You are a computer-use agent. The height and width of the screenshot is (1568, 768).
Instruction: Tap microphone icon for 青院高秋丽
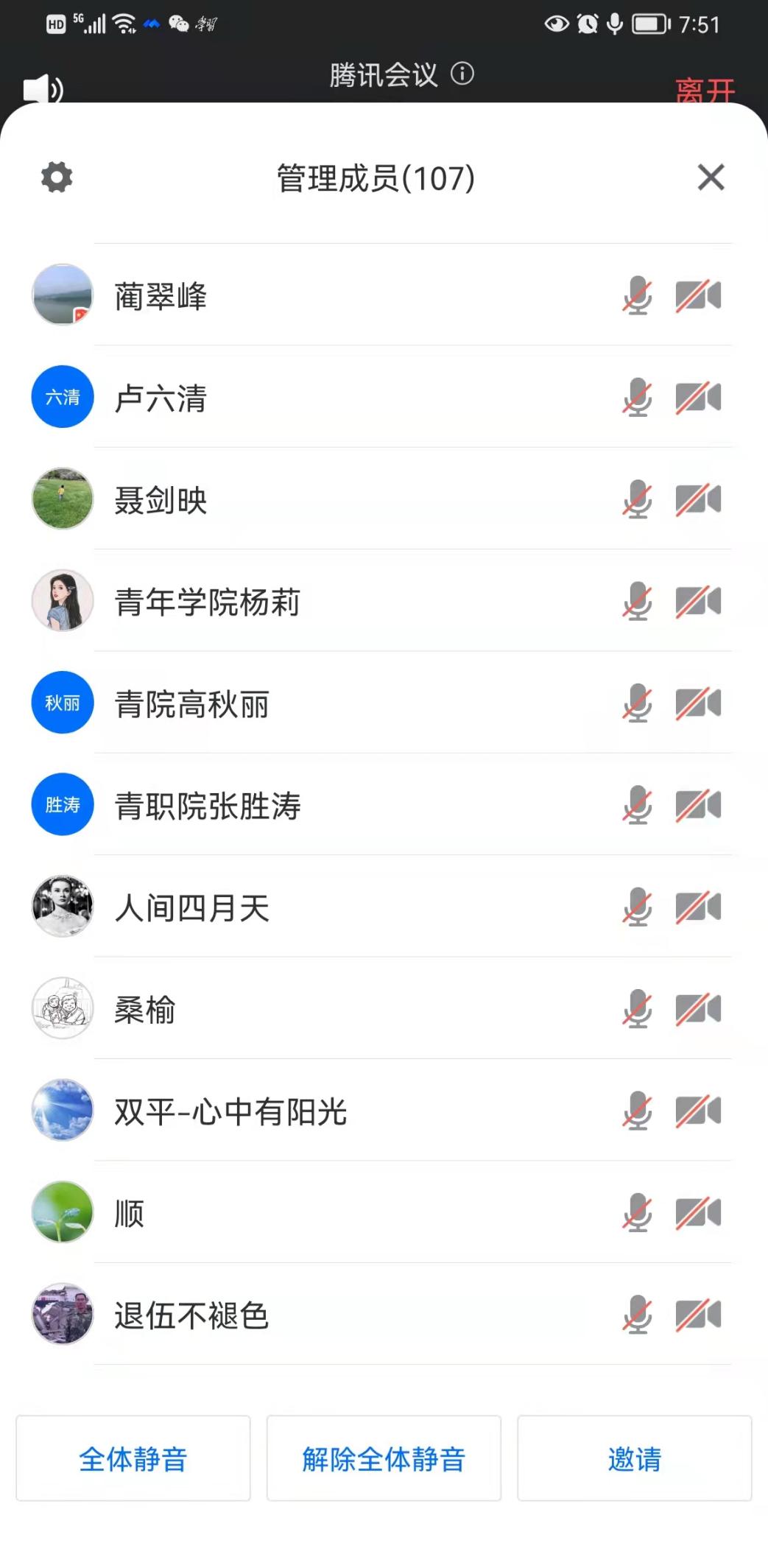(x=637, y=703)
